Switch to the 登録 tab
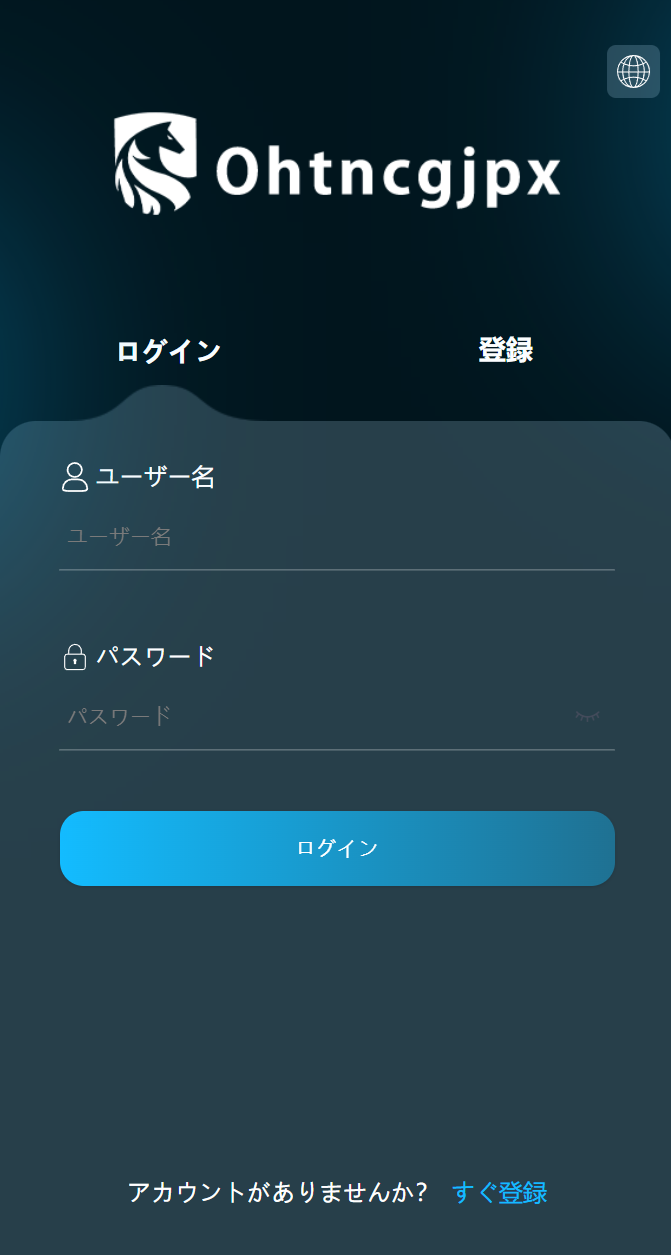 [505, 351]
